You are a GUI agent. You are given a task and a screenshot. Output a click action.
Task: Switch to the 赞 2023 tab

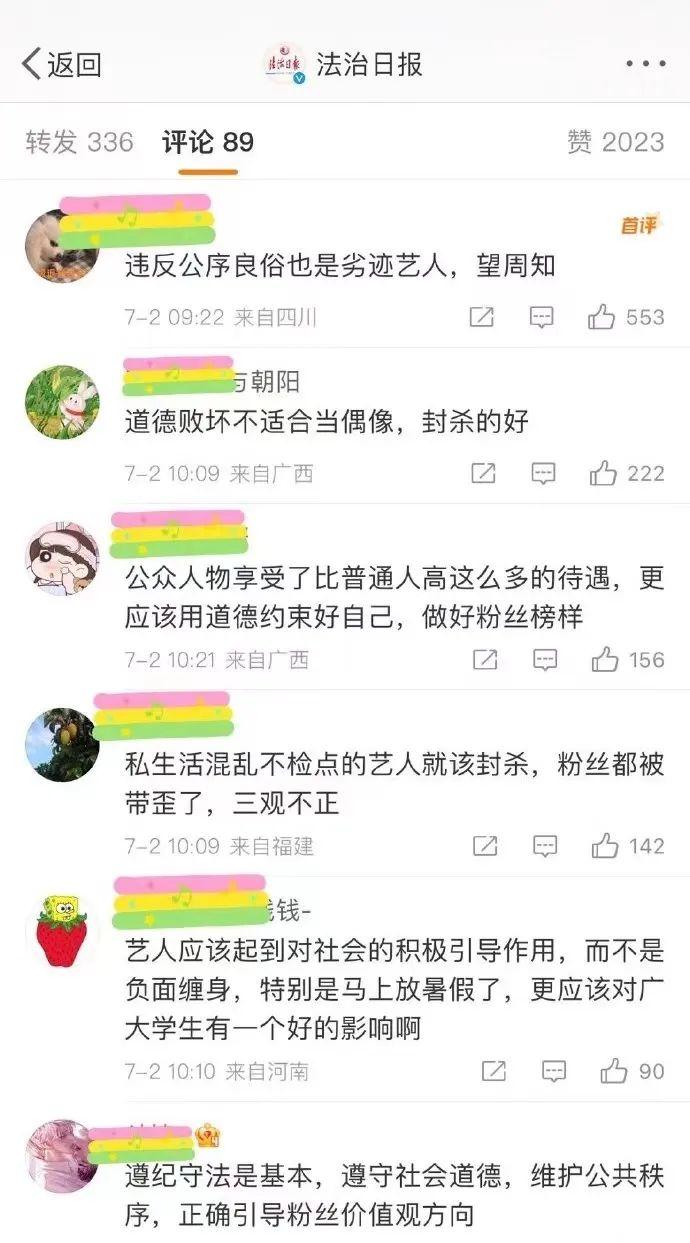(x=615, y=142)
